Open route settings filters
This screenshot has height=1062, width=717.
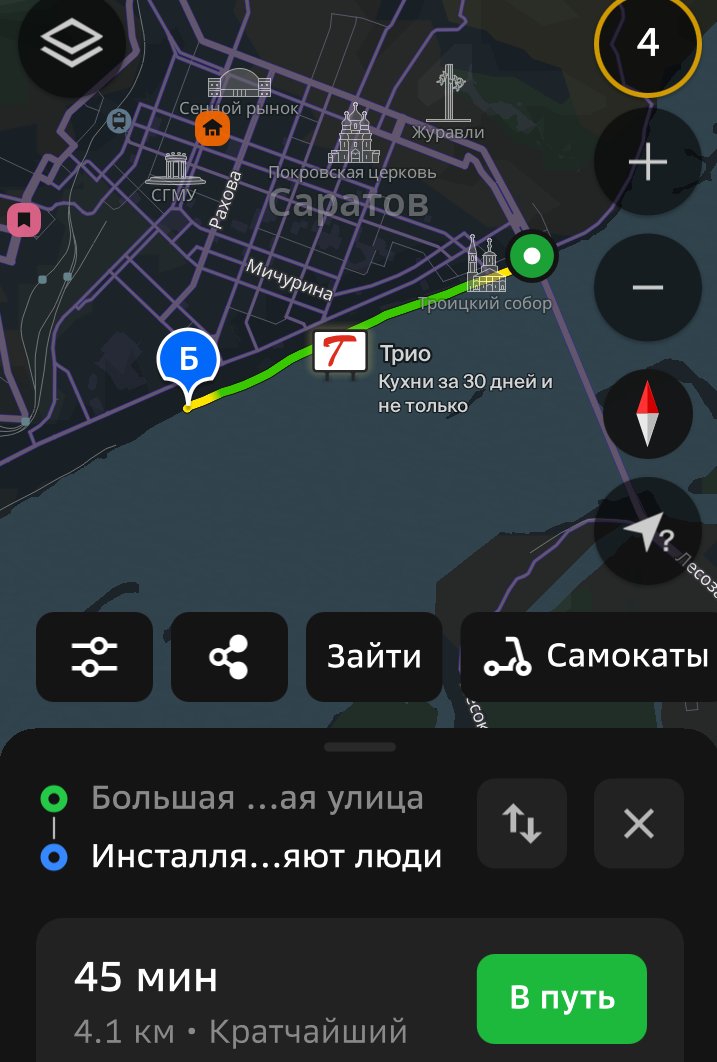(x=95, y=656)
